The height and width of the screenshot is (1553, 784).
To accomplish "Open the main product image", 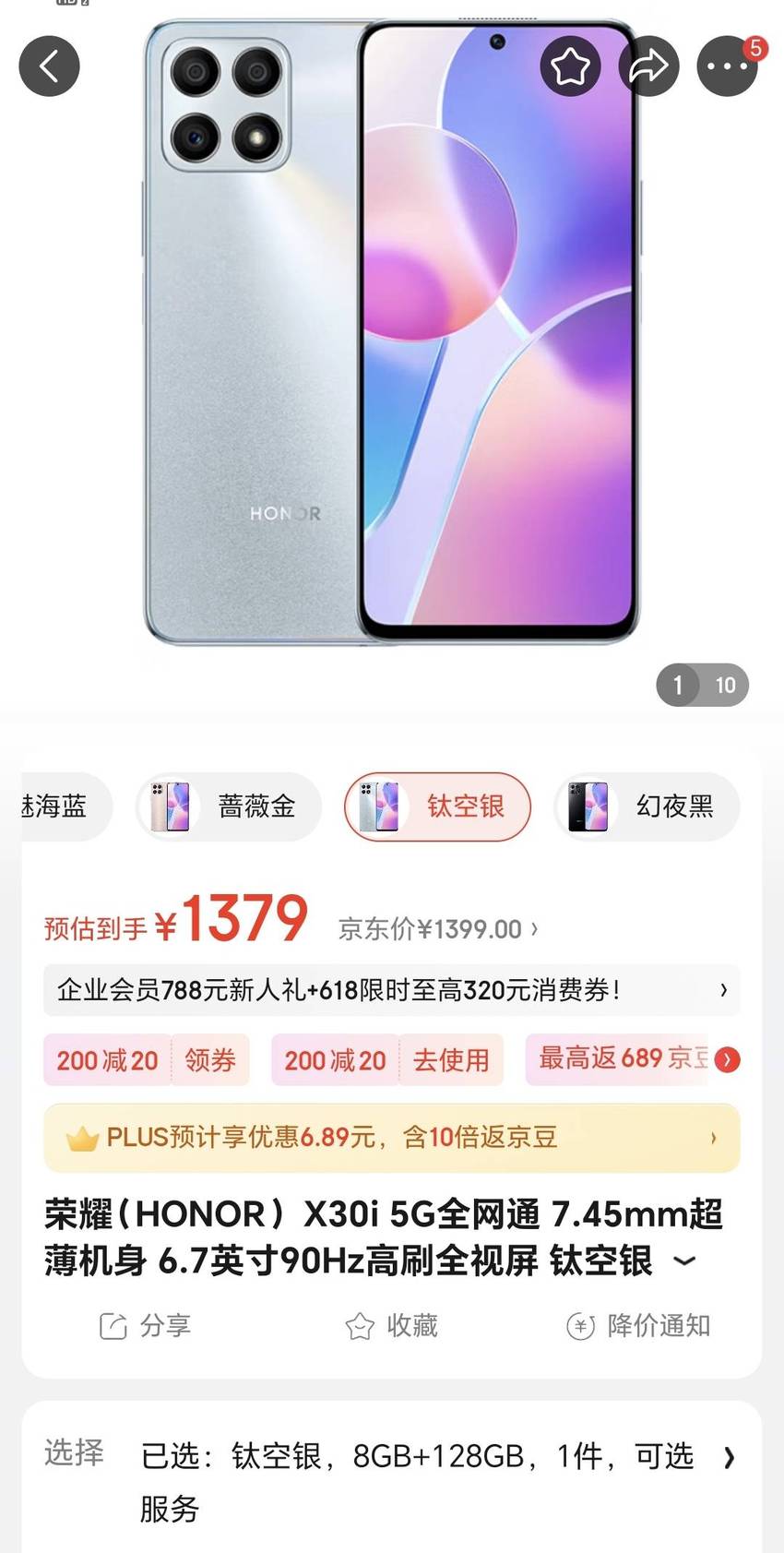I will [x=392, y=332].
